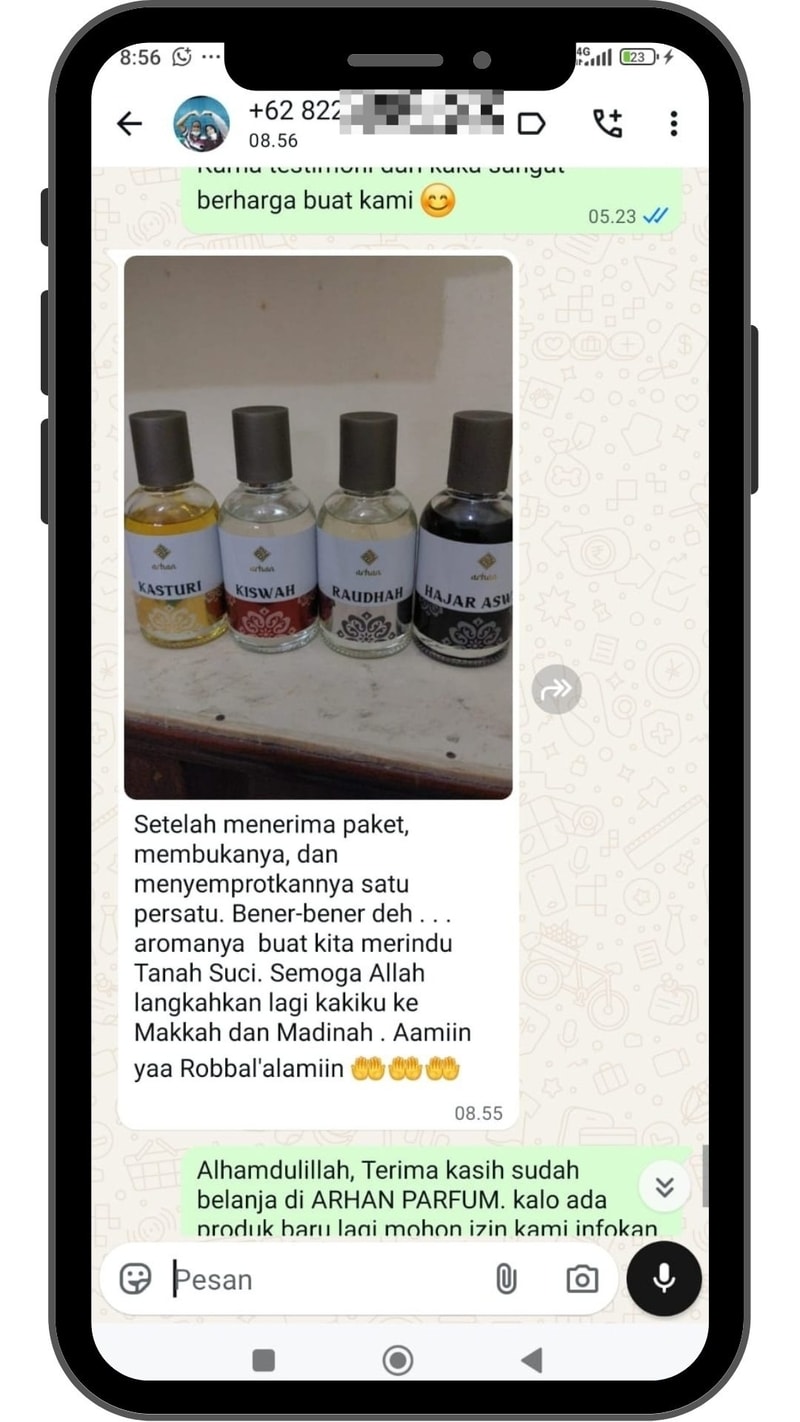
Task: View the perfume bottles photo full screen
Action: [x=318, y=527]
